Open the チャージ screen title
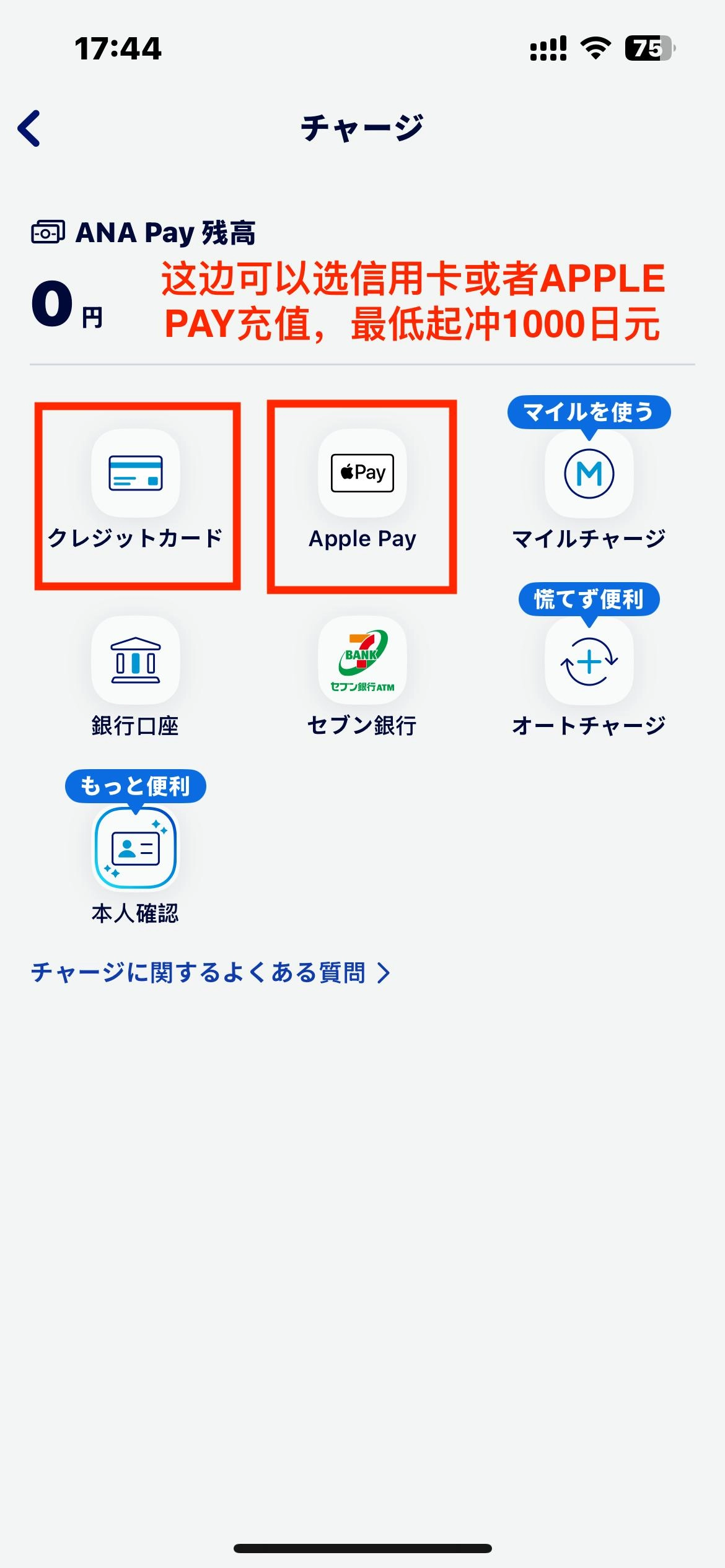The width and height of the screenshot is (725, 1568). coord(362,128)
